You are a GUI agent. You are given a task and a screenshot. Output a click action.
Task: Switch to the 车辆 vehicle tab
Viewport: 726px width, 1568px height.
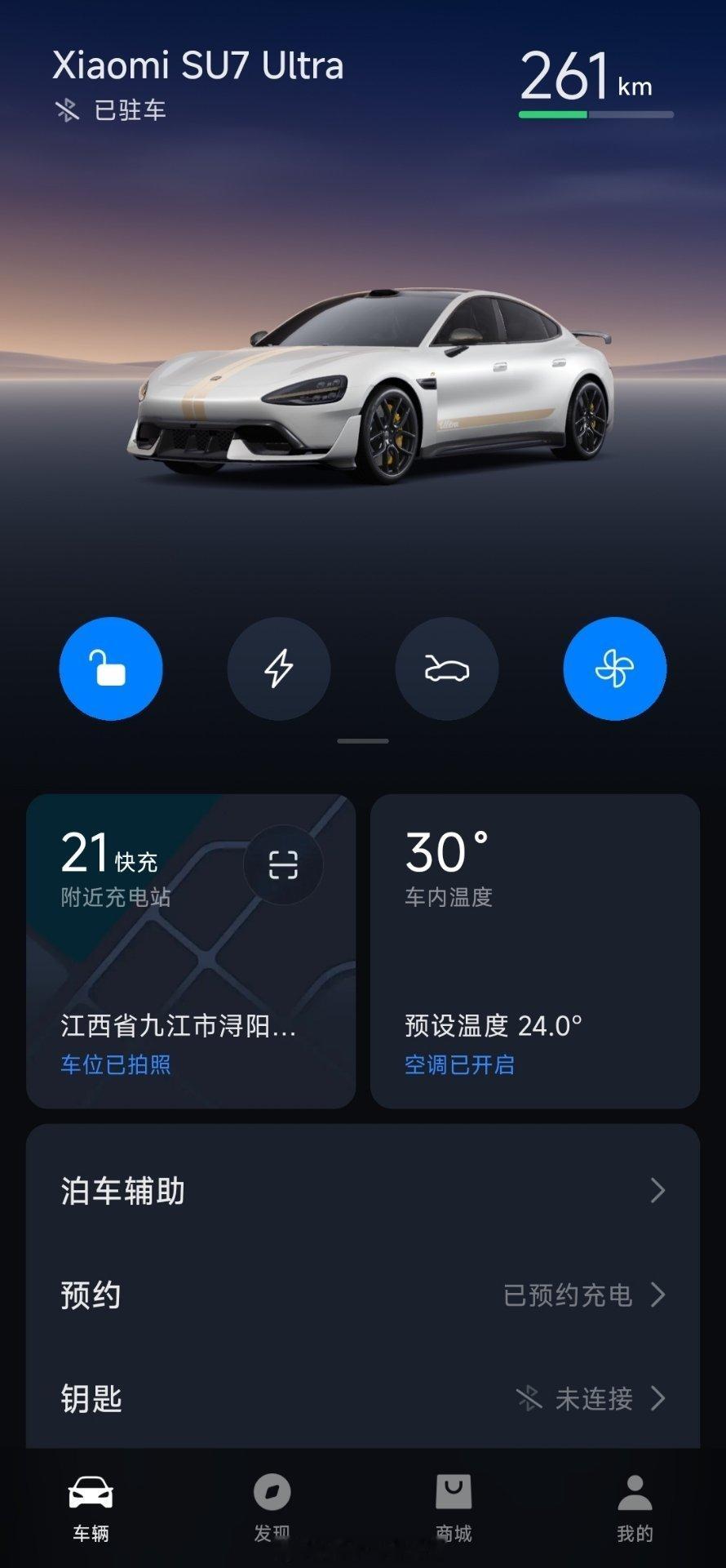coord(91,1508)
